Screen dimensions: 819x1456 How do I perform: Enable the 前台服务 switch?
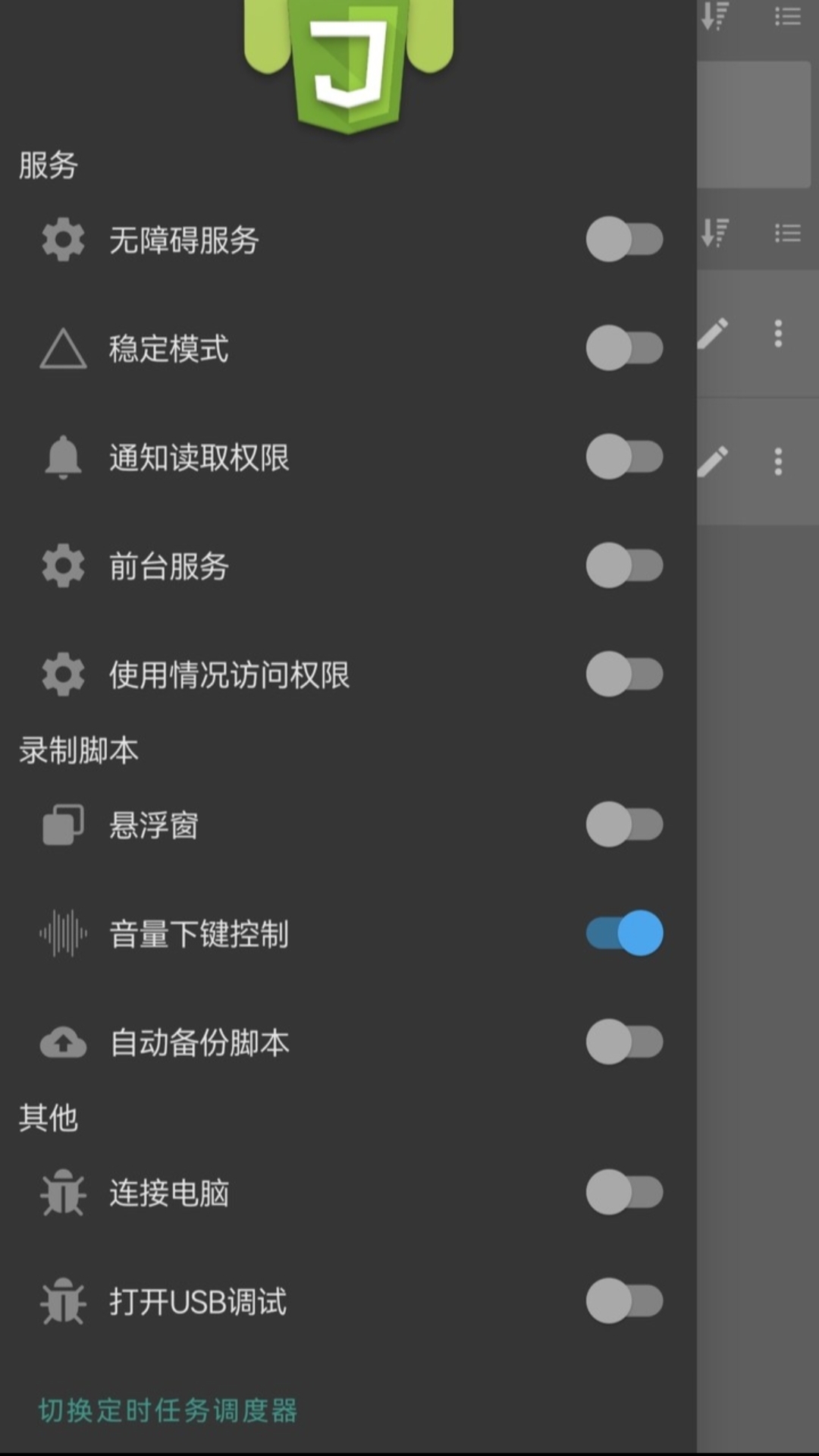[624, 565]
